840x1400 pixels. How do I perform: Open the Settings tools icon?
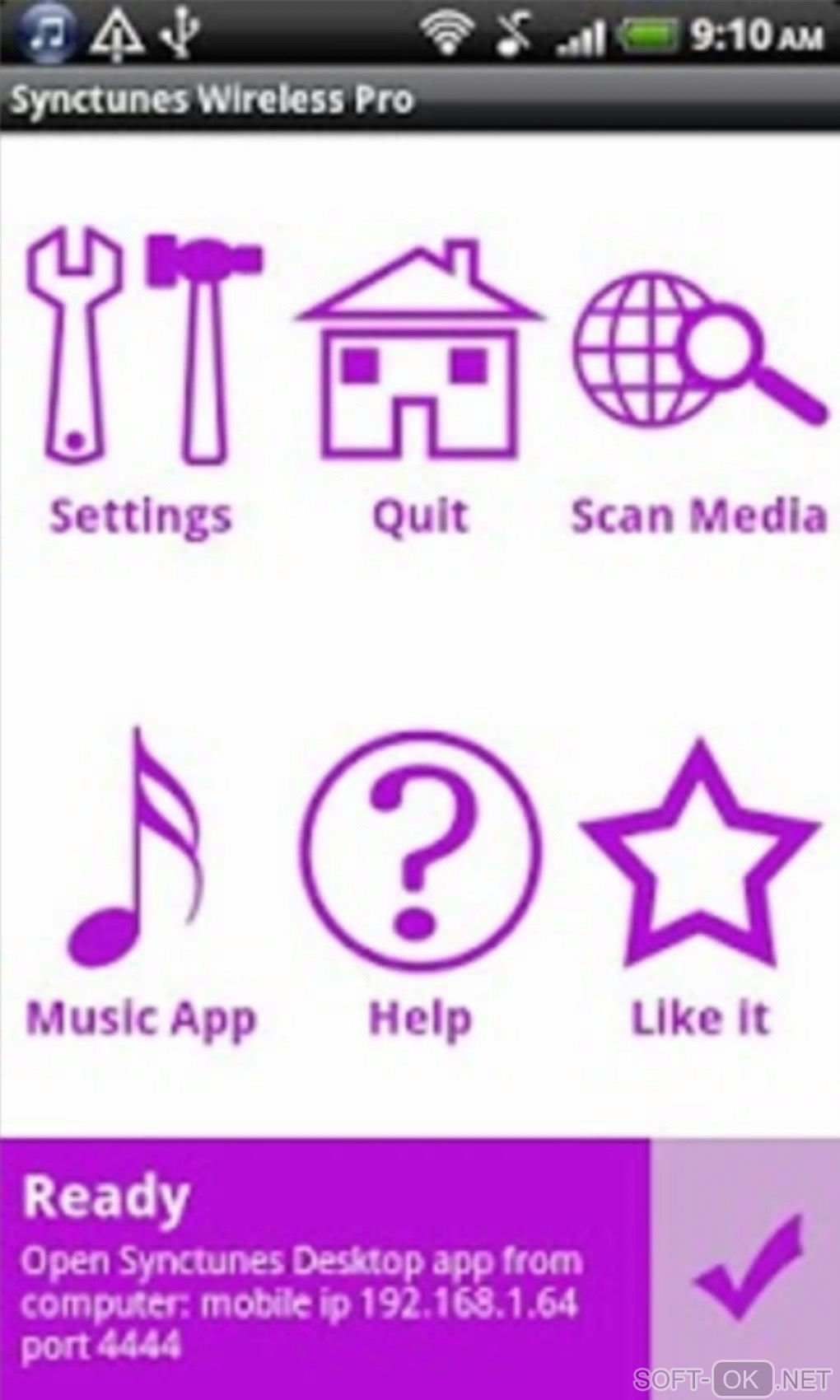click(140, 350)
